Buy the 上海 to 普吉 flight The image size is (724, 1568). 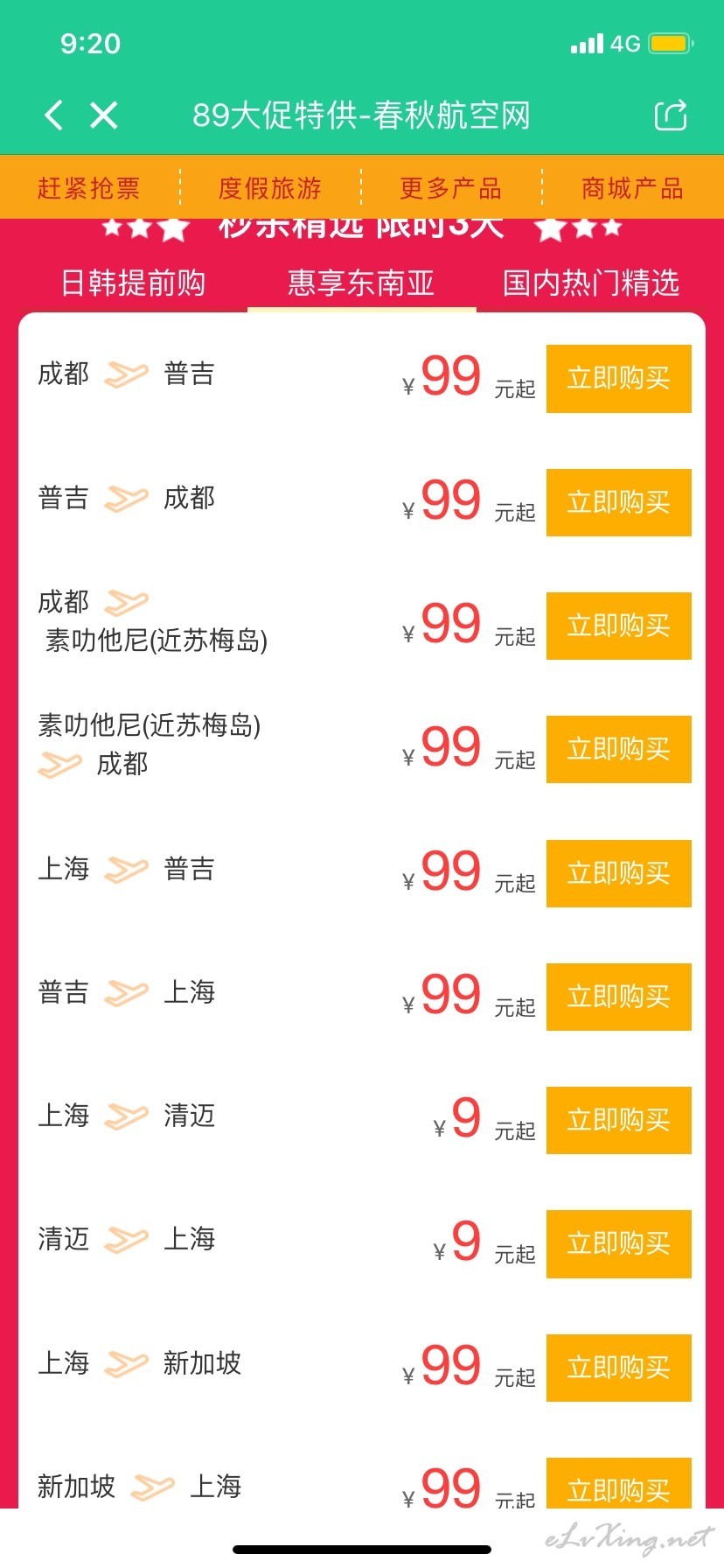[619, 873]
